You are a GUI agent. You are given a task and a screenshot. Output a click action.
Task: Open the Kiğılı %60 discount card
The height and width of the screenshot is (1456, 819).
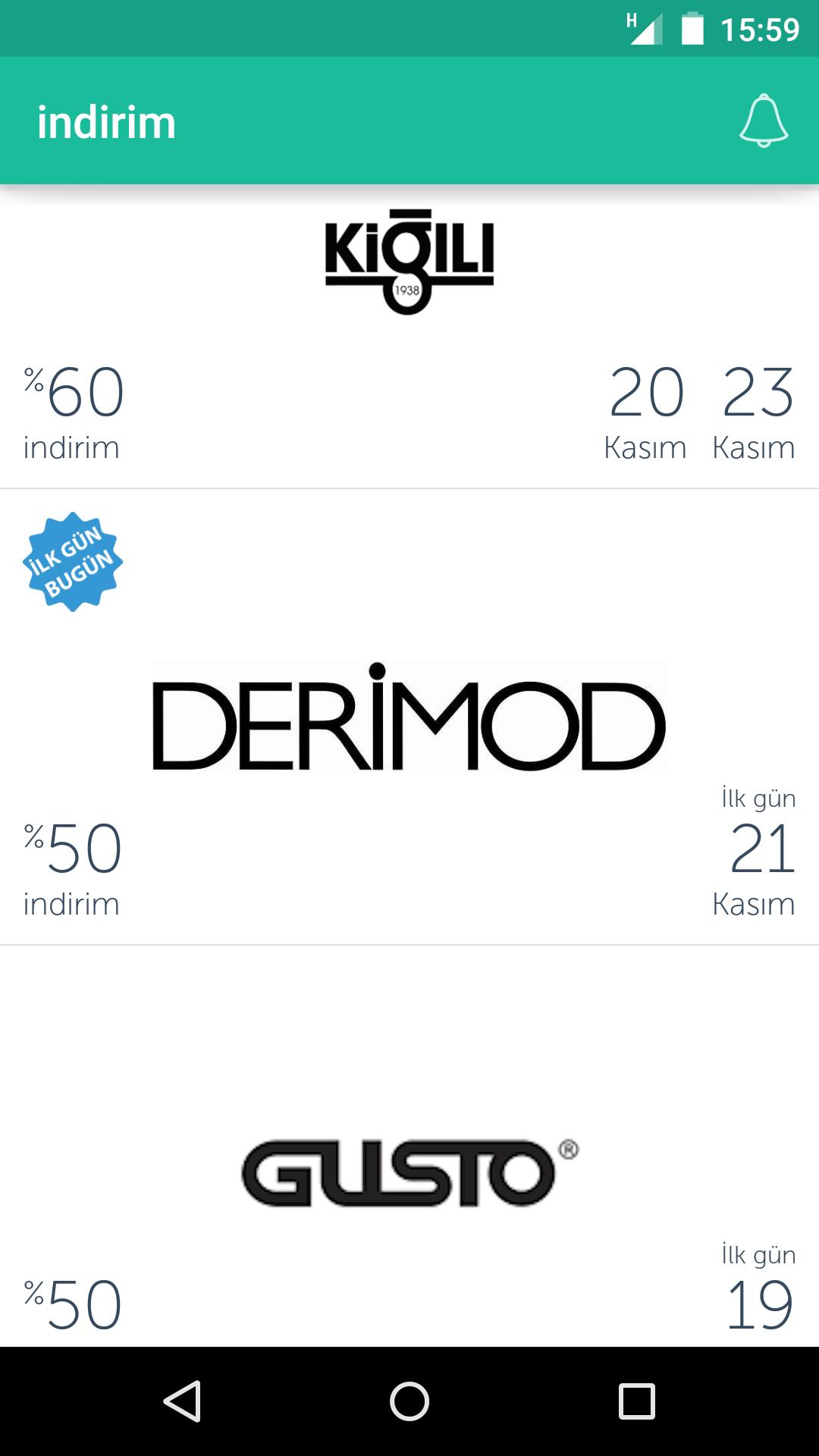tap(409, 337)
